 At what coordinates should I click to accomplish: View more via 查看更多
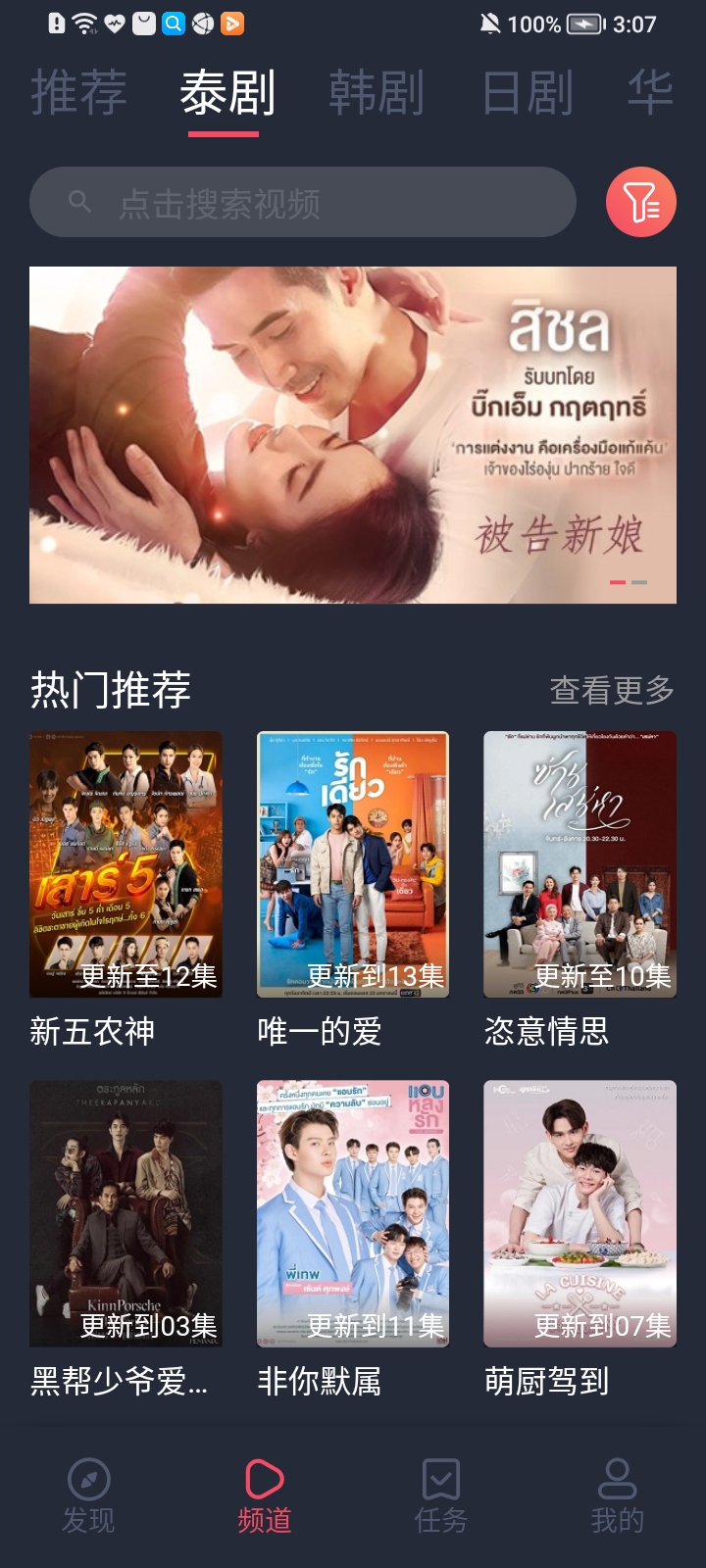click(612, 690)
